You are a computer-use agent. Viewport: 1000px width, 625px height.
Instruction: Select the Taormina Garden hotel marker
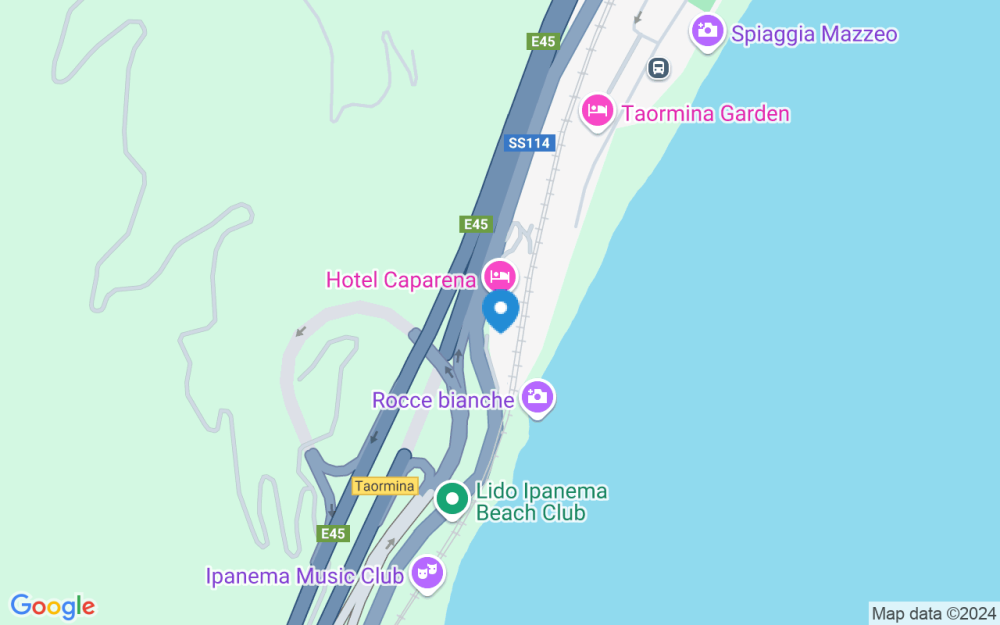[597, 110]
